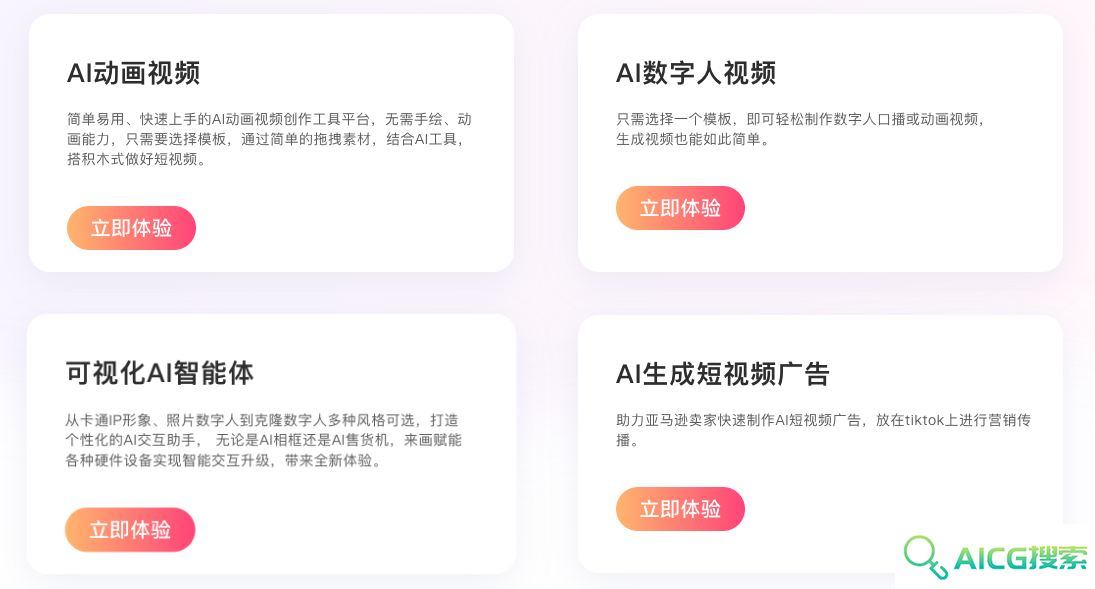Image resolution: width=1095 pixels, height=589 pixels.
Task: Tap 立即体验 under AI生成短视频广告
Action: click(x=680, y=509)
